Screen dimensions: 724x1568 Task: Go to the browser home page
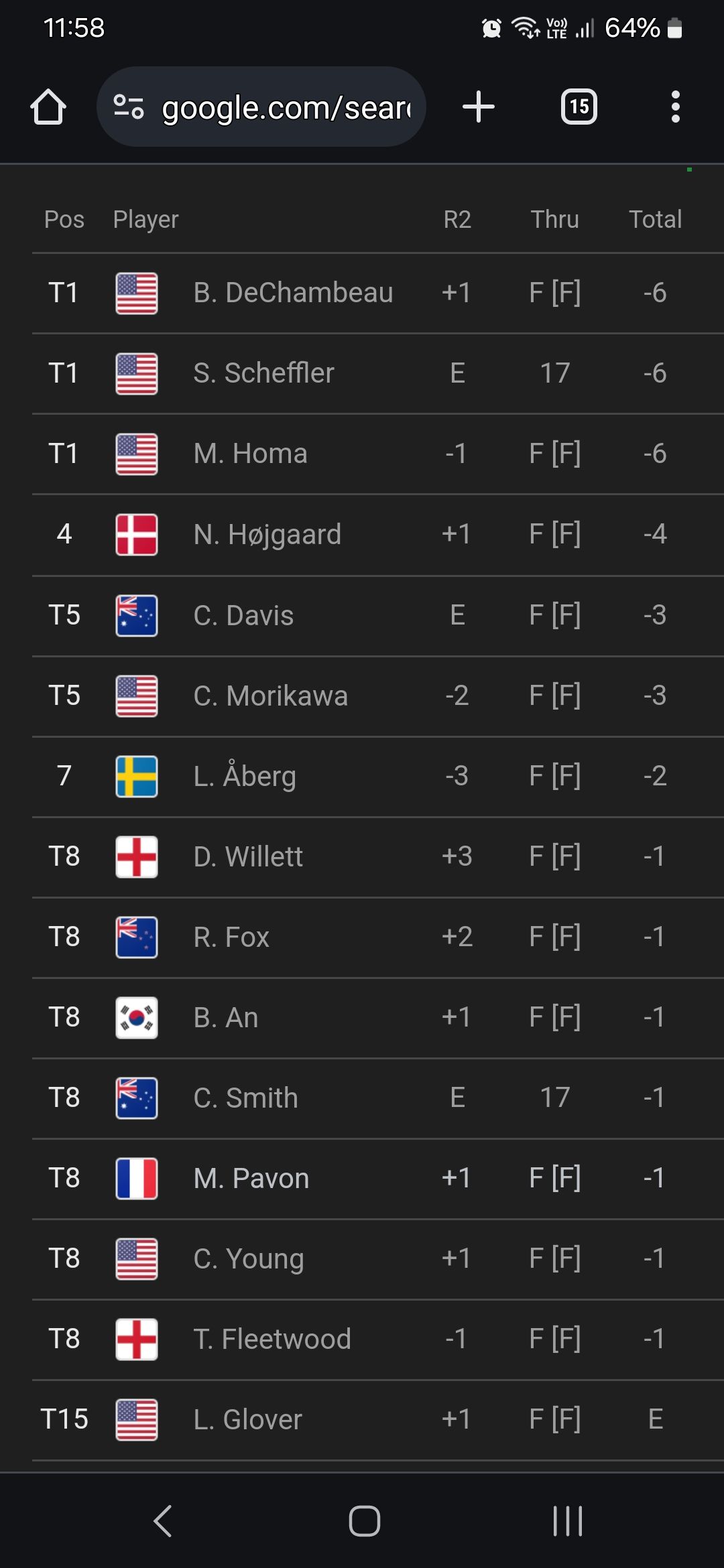[48, 107]
